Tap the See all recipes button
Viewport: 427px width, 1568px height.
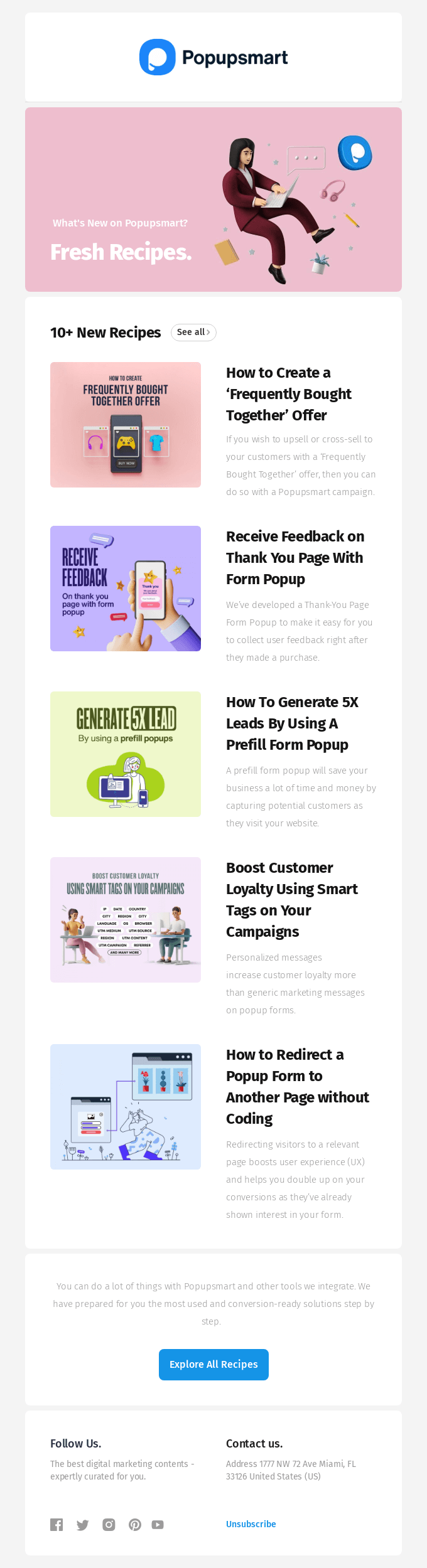point(193,333)
